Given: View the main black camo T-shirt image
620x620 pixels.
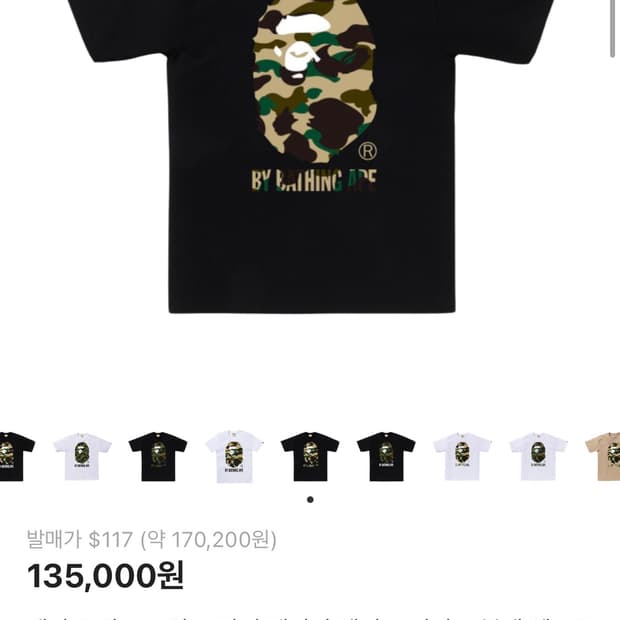Looking at the screenshot, I should pyautogui.click(x=312, y=150).
